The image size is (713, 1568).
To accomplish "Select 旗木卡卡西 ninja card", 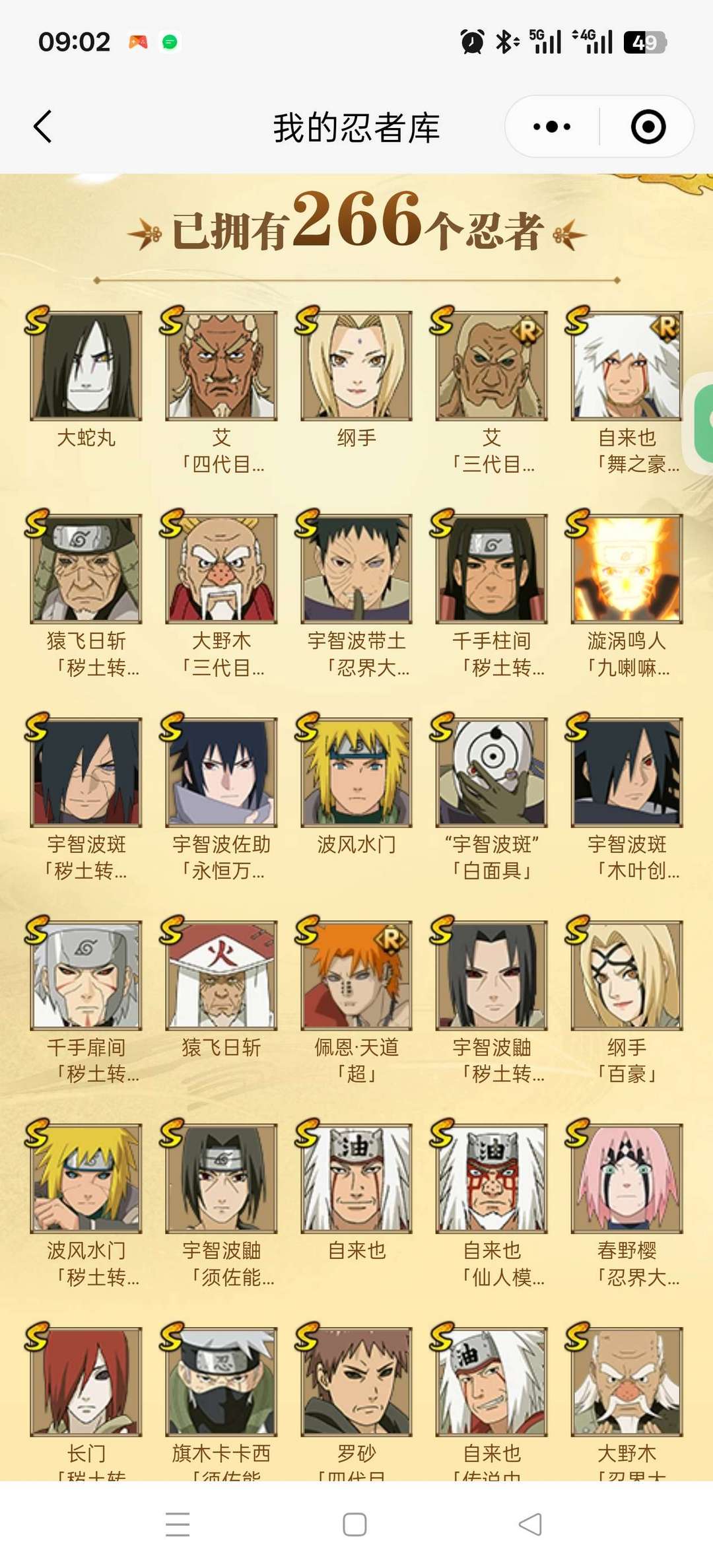I will [x=221, y=1383].
